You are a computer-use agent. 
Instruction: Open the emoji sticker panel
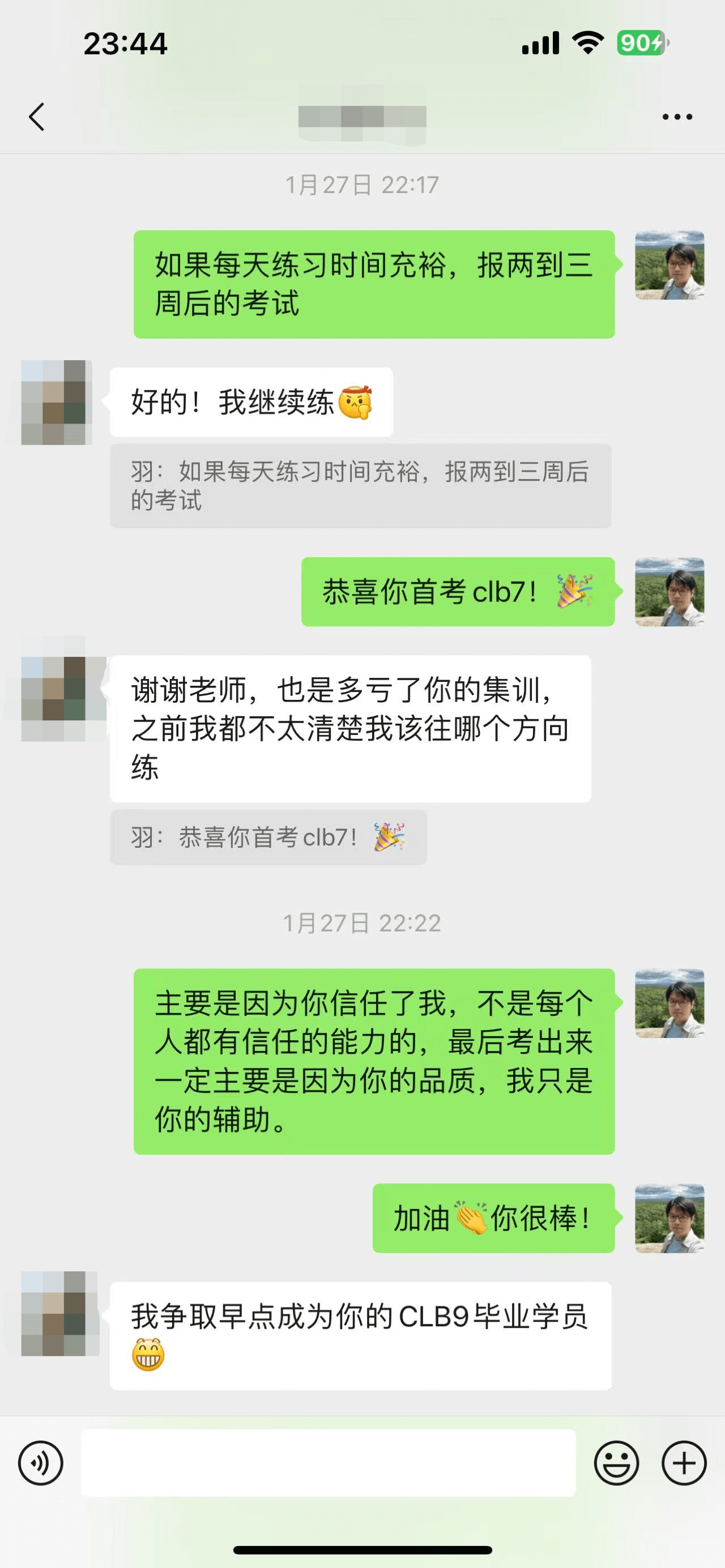point(616,1463)
